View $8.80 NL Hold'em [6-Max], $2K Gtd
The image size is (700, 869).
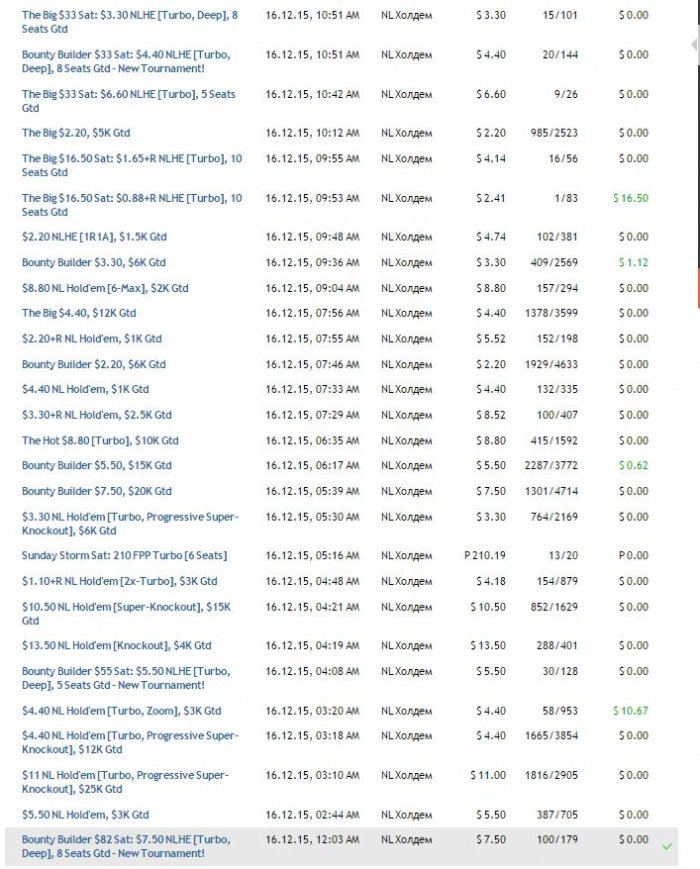coord(105,288)
